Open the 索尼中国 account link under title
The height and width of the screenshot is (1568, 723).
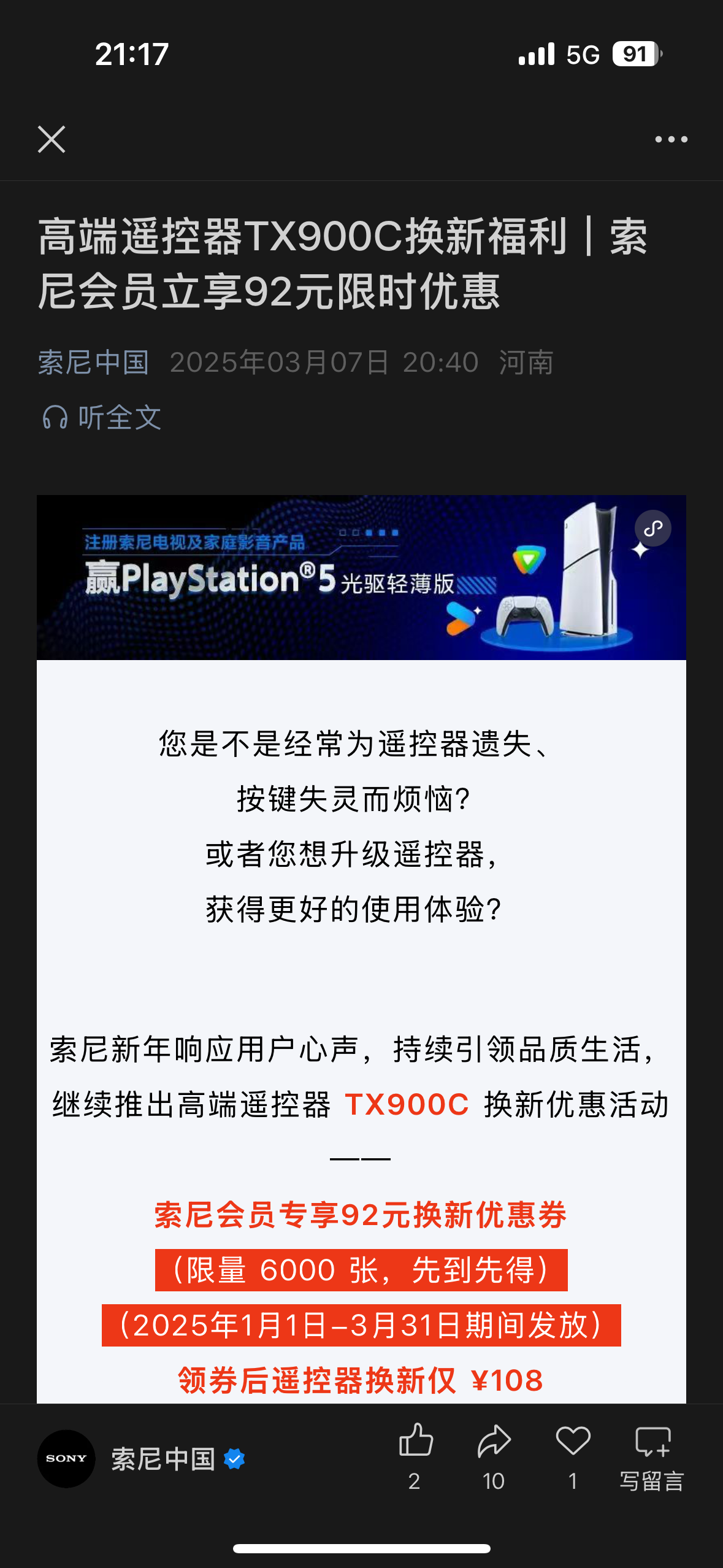93,362
